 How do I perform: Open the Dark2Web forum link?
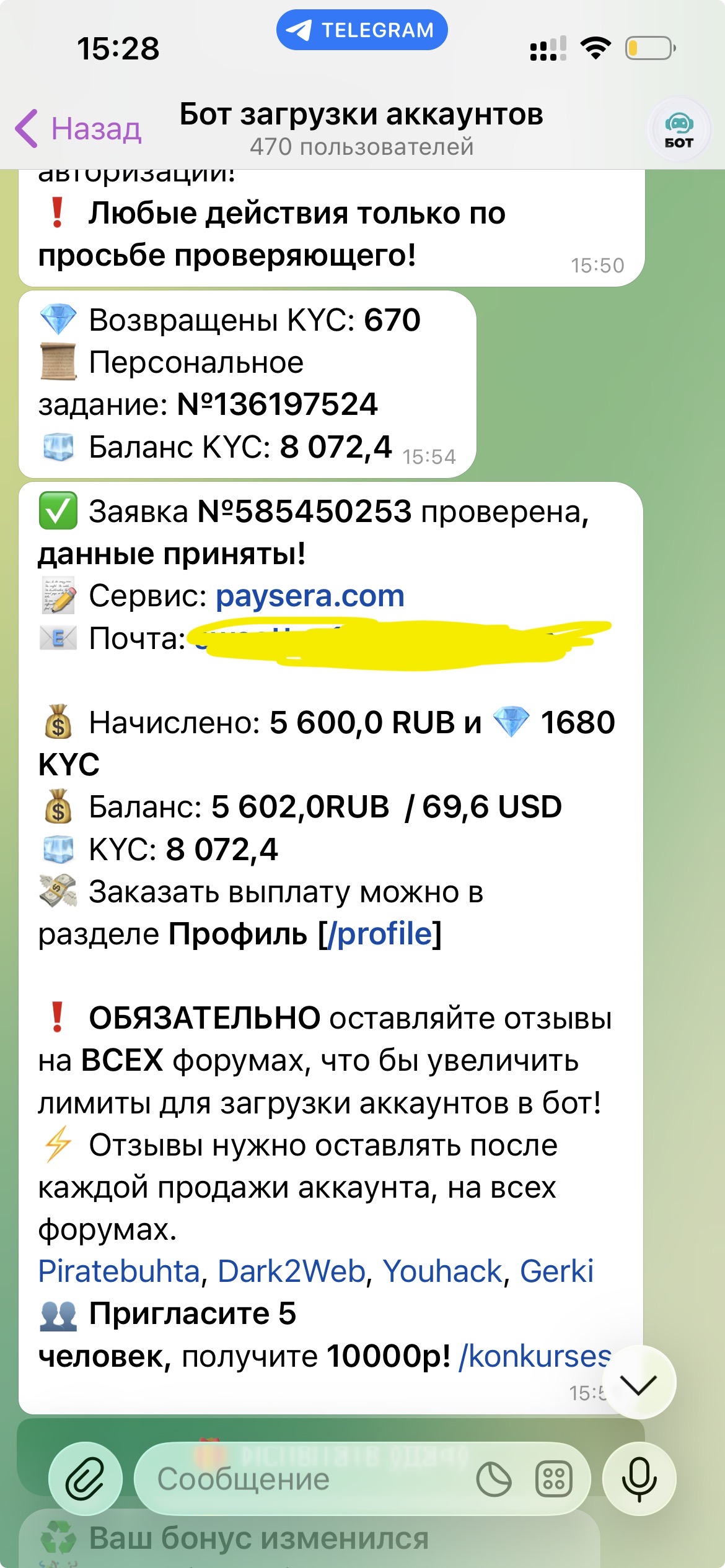click(x=291, y=1272)
